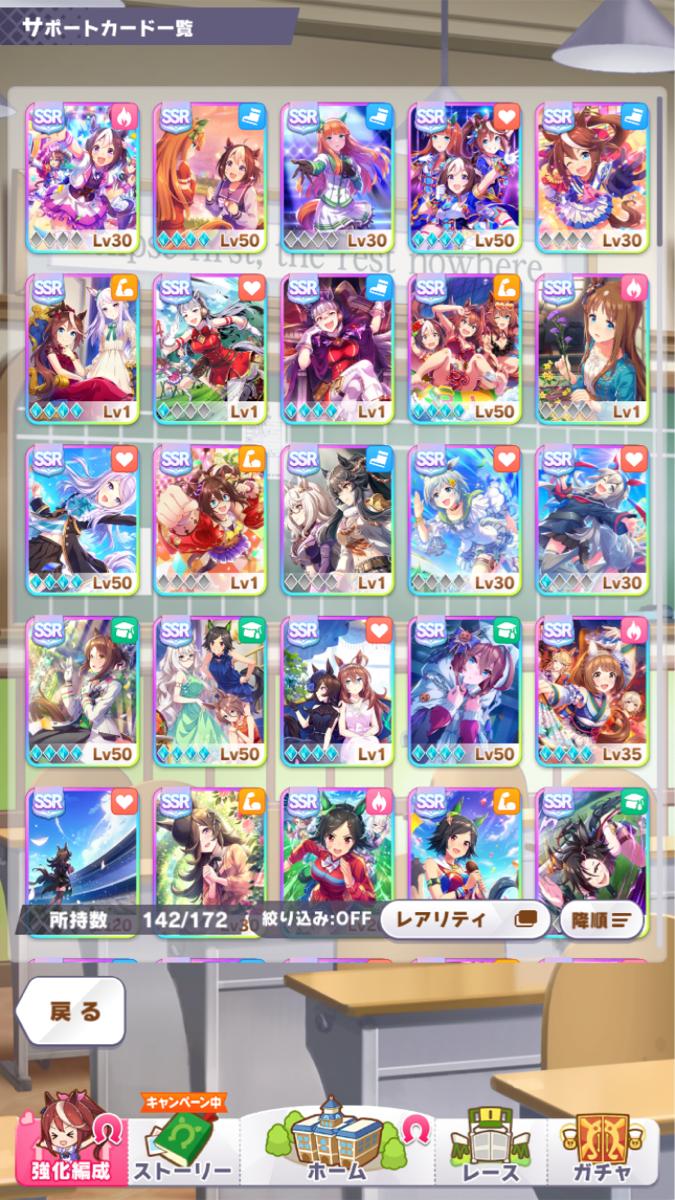This screenshot has width=675, height=1200.
Task: Select the SSR card of girl punching in red jacket
Action: click(x=210, y=519)
